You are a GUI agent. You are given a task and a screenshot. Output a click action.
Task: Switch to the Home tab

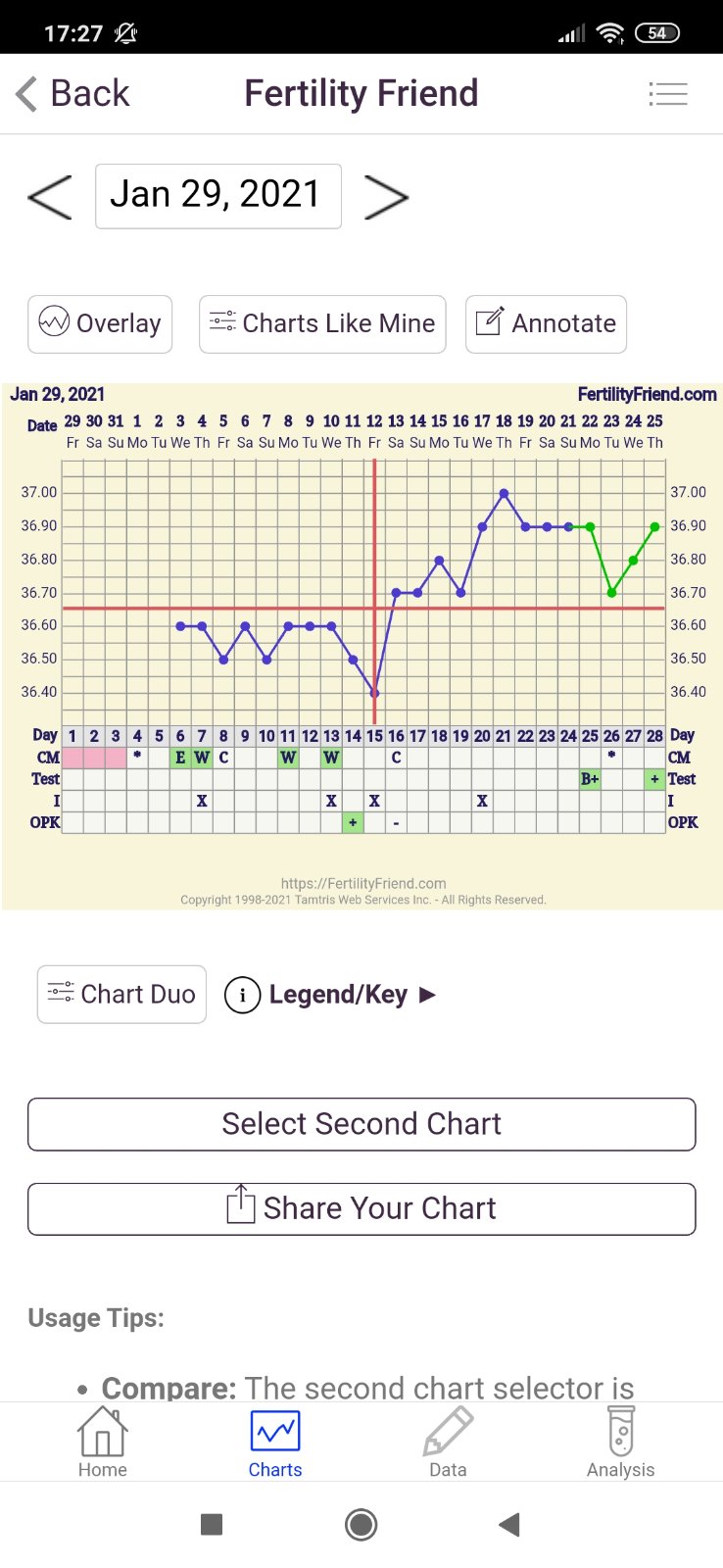coord(103,1443)
